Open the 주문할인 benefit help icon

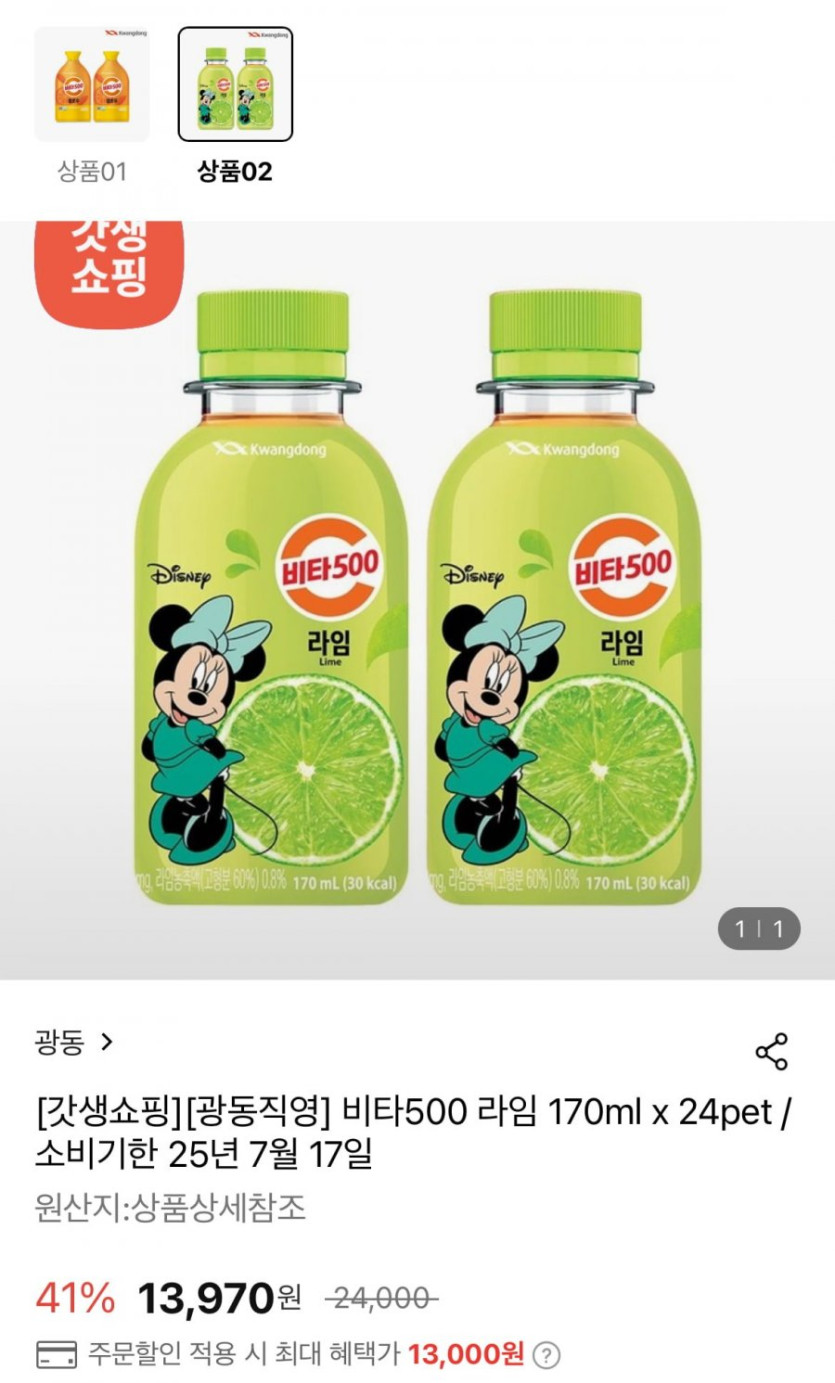pos(546,1356)
